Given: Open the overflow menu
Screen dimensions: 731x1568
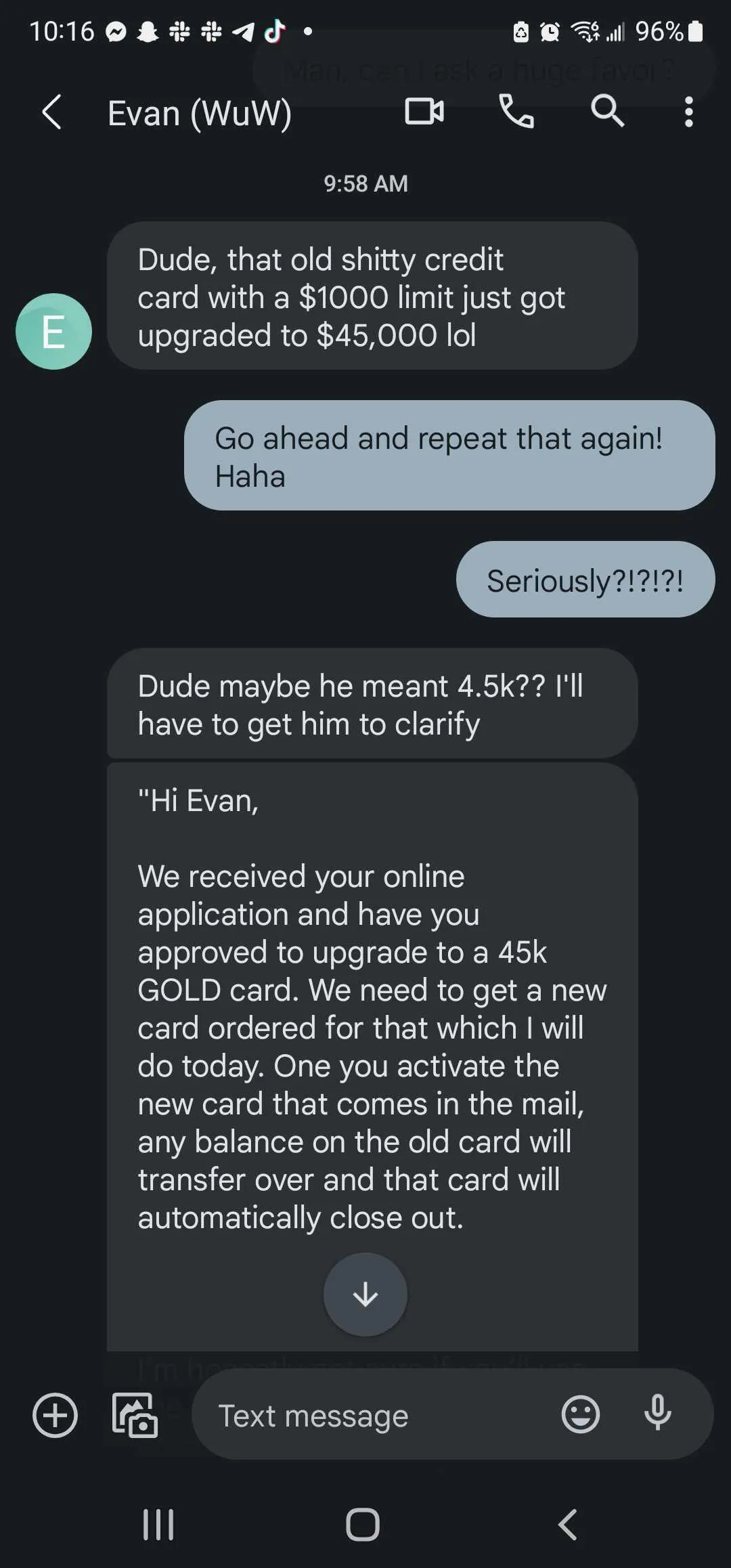Looking at the screenshot, I should click(688, 112).
